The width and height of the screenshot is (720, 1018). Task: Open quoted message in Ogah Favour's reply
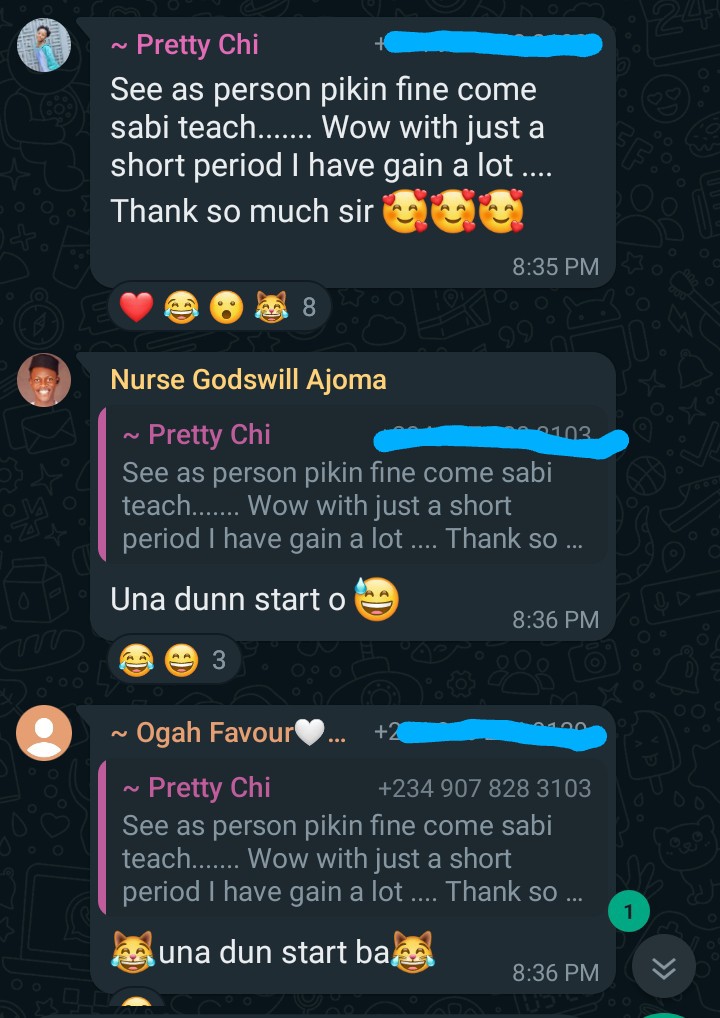(x=353, y=838)
